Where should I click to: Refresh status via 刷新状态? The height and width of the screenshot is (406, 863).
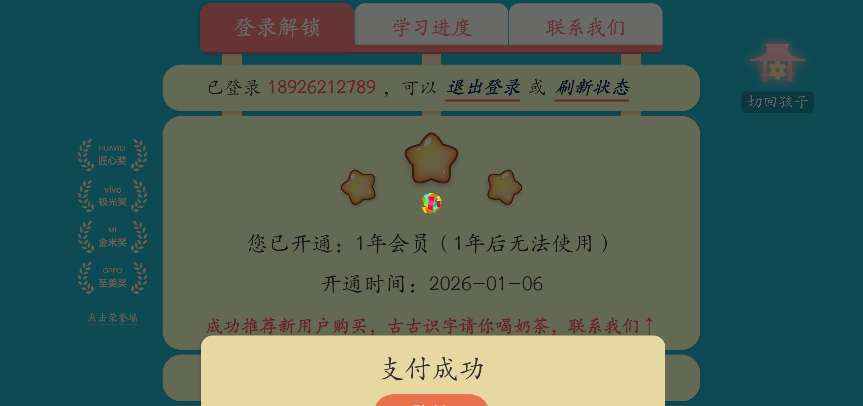tap(592, 88)
